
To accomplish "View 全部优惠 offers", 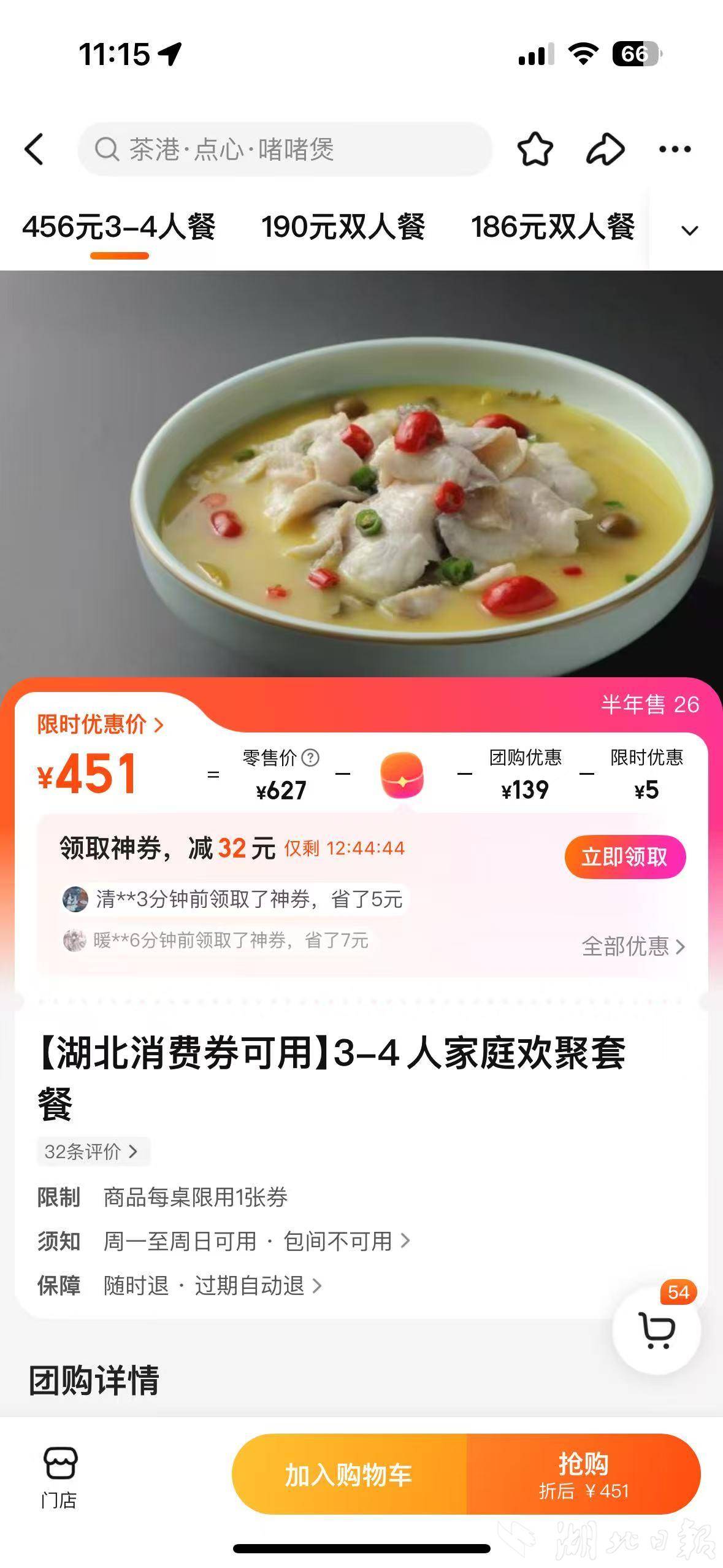I will click(632, 947).
